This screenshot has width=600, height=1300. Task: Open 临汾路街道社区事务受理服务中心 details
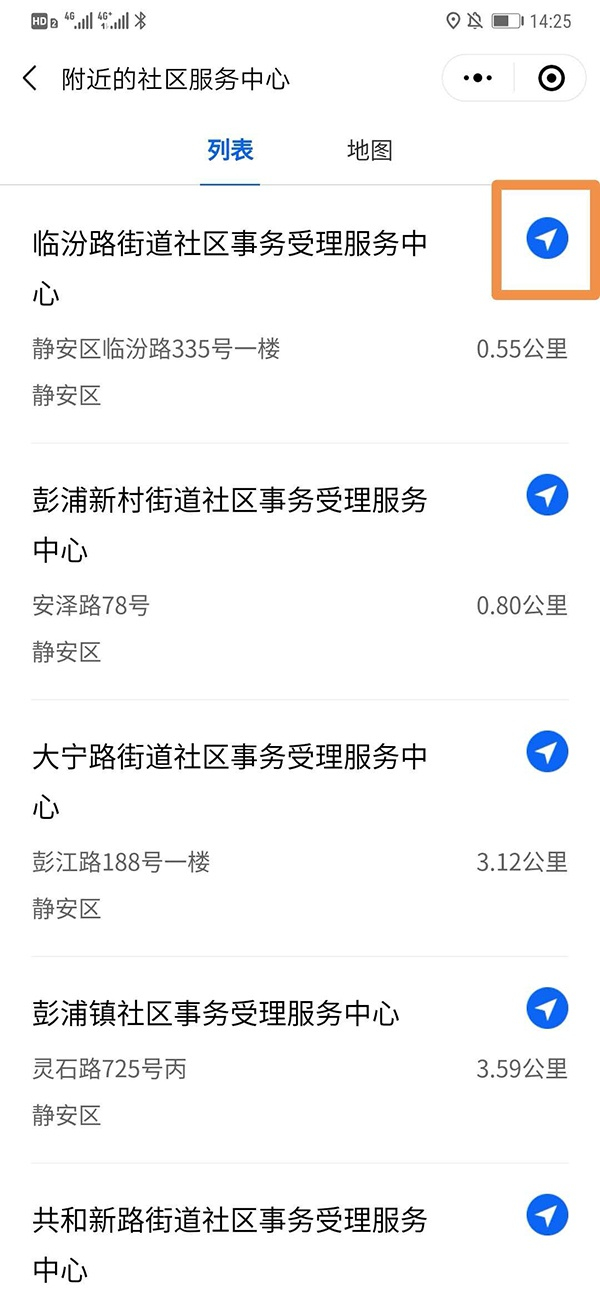click(230, 268)
